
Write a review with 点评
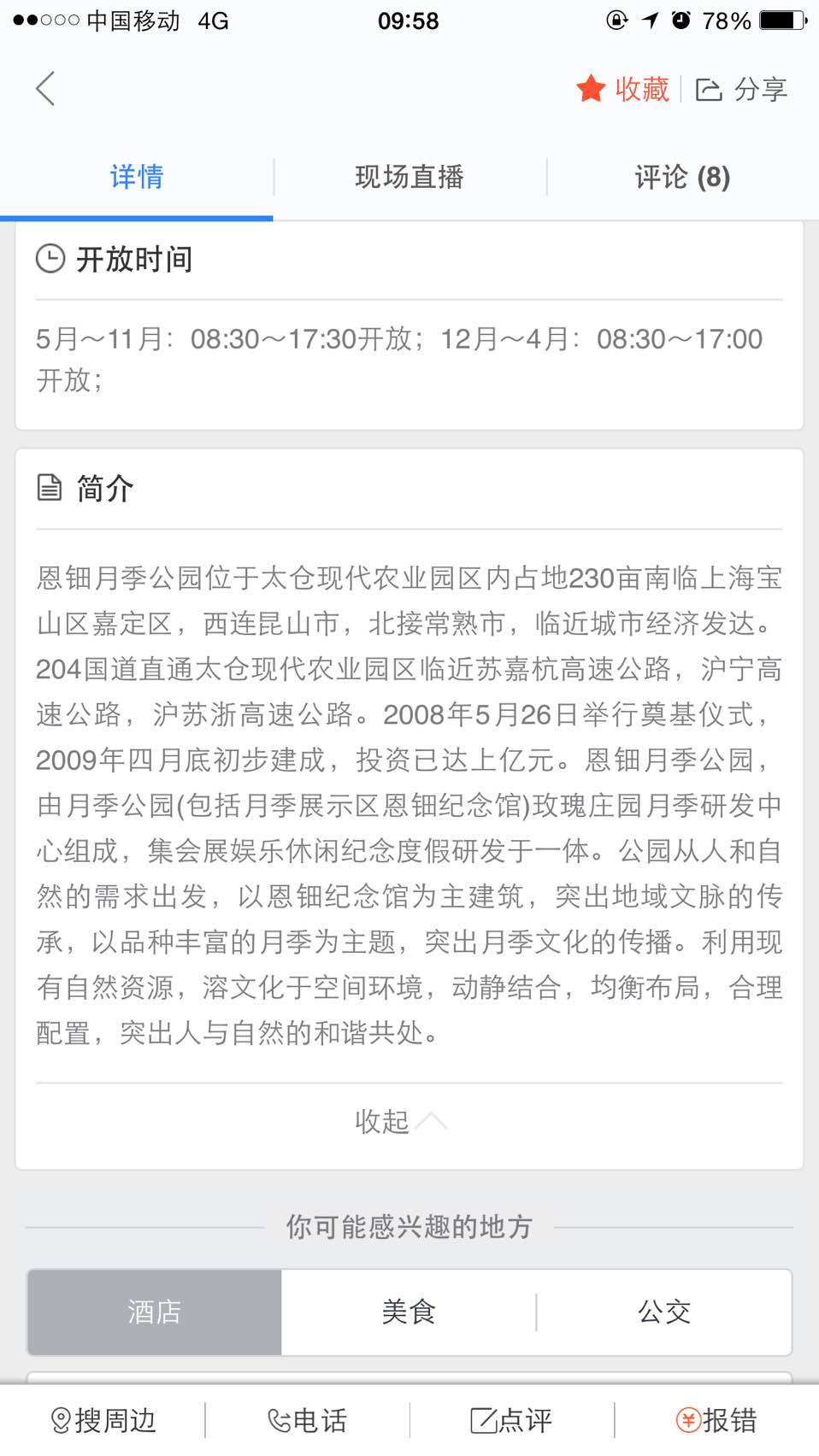511,1420
